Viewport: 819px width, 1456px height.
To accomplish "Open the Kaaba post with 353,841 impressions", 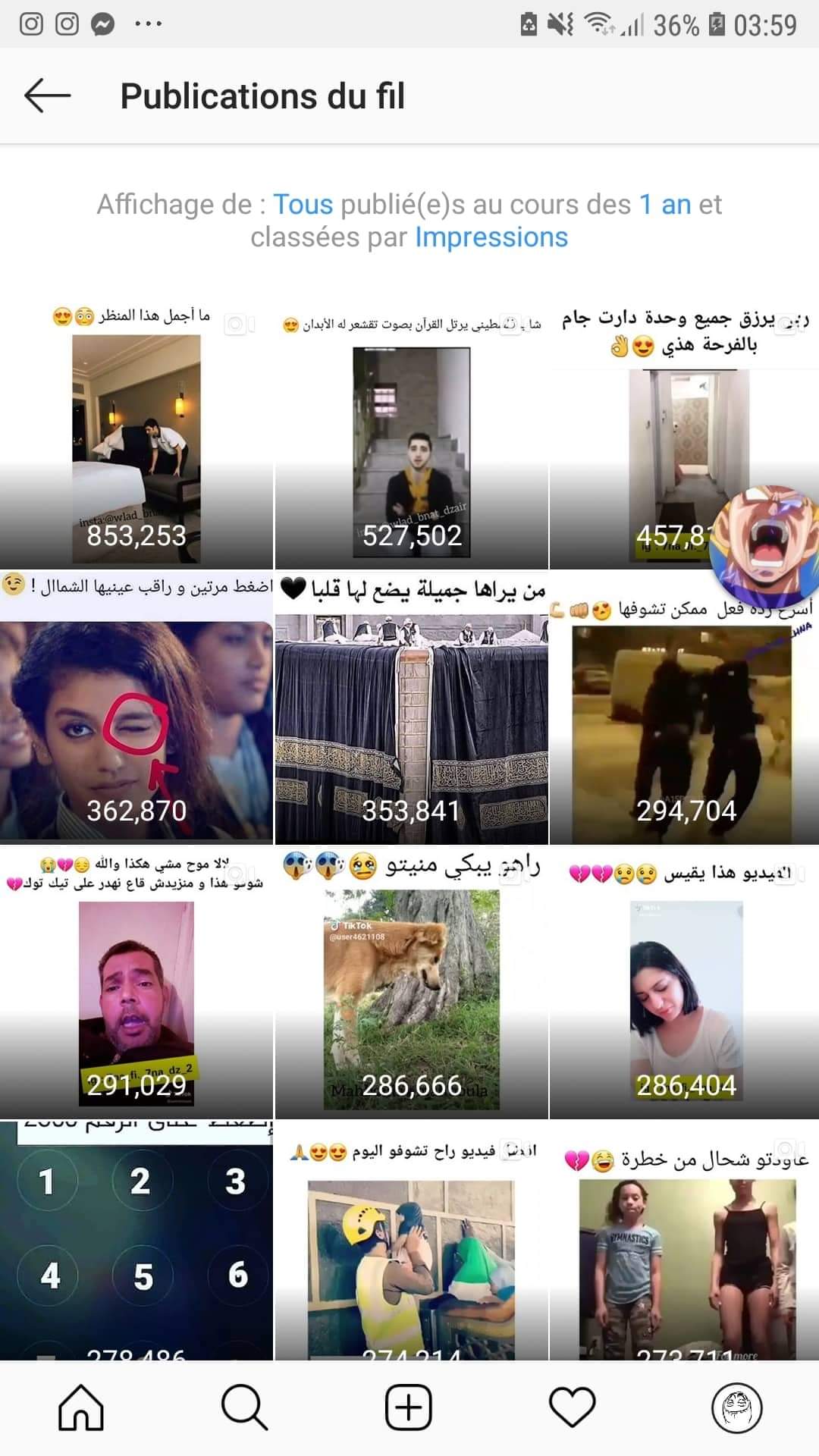I will coord(411,708).
